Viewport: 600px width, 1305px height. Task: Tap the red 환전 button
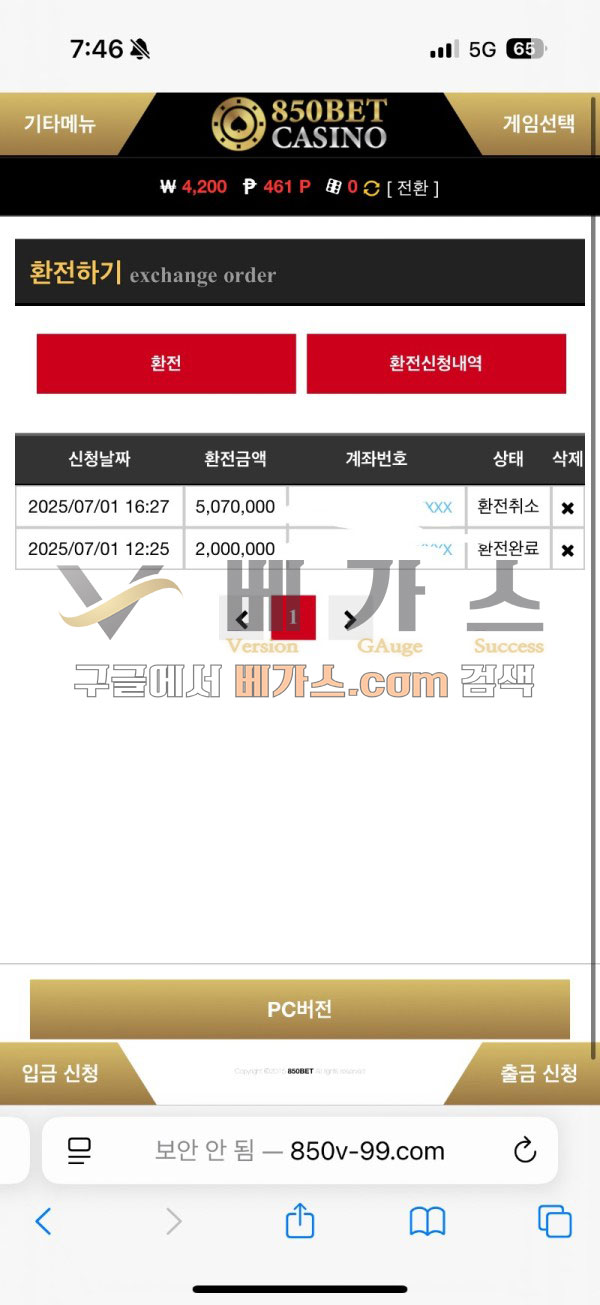166,363
